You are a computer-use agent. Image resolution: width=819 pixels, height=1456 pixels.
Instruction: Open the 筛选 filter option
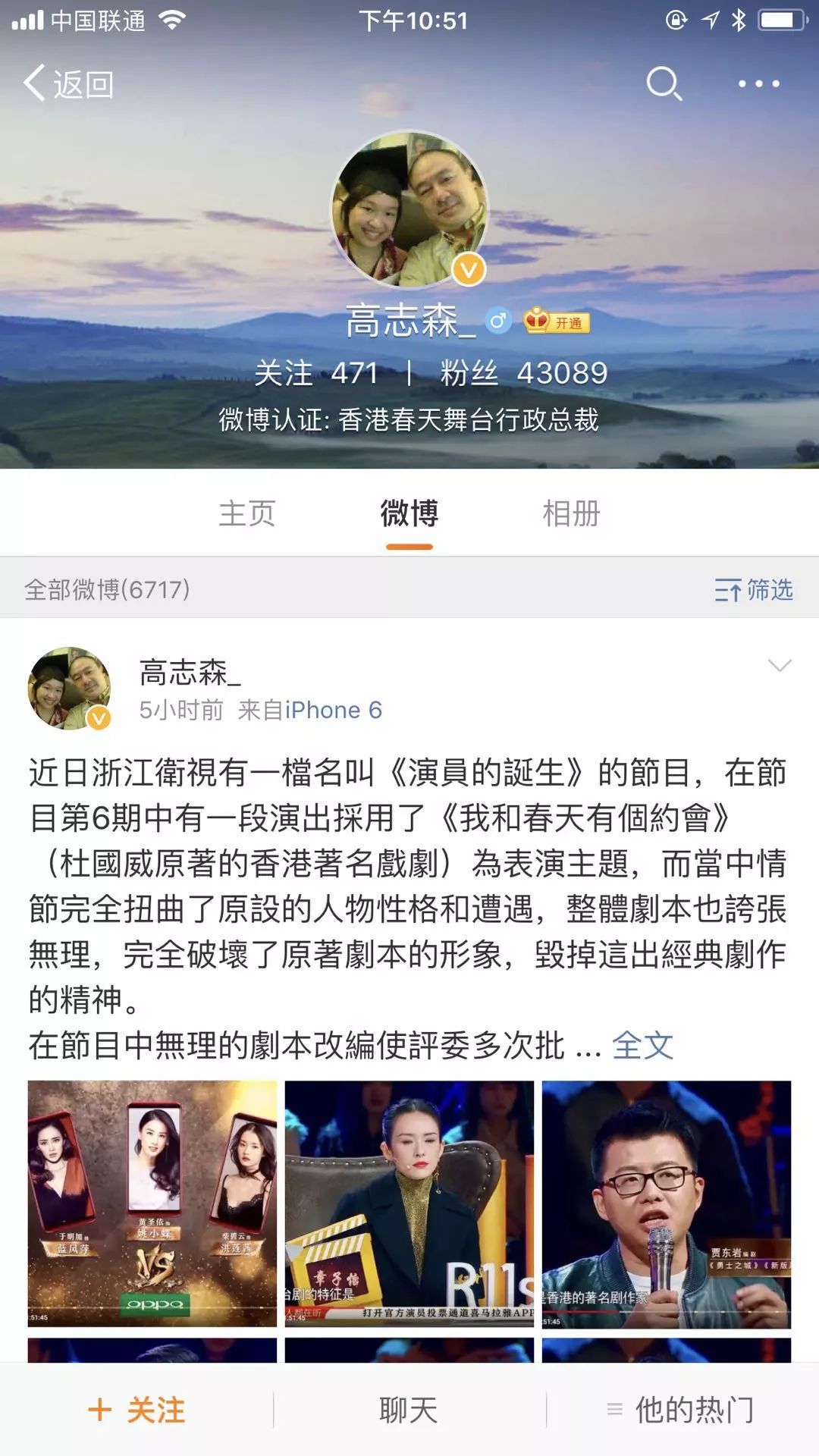754,589
